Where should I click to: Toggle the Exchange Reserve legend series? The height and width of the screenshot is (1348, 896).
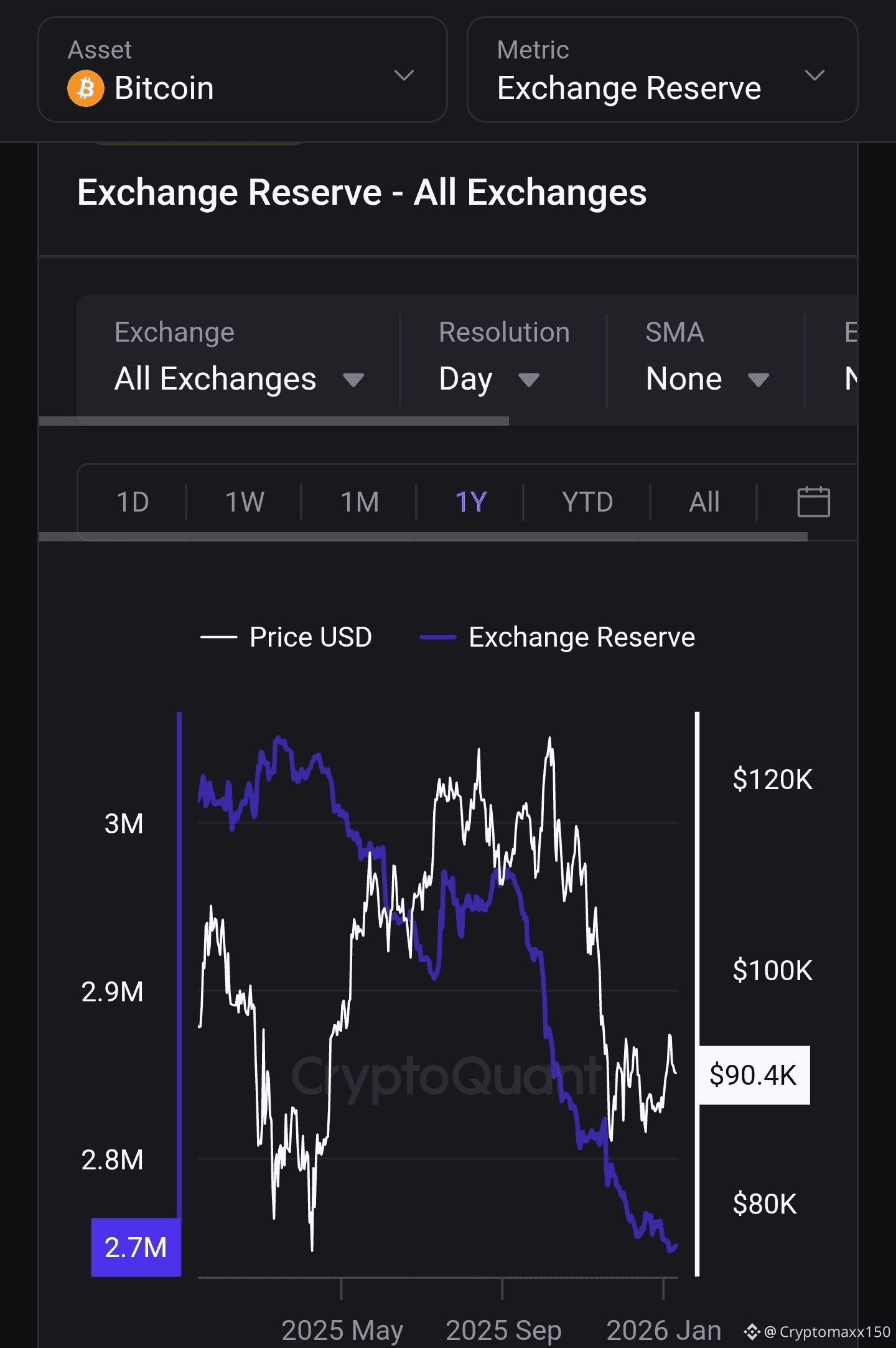(558, 637)
